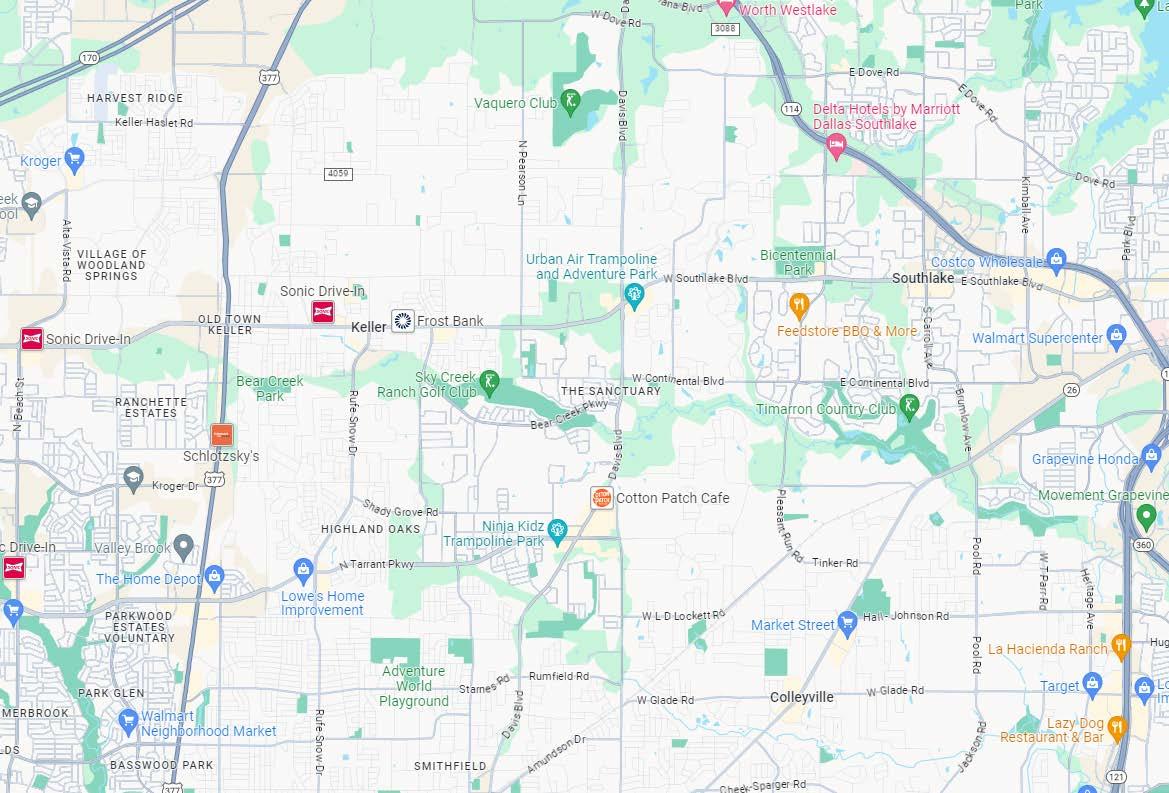
Task: Open the Schlotzsky's restaurant pin
Action: click(x=222, y=435)
